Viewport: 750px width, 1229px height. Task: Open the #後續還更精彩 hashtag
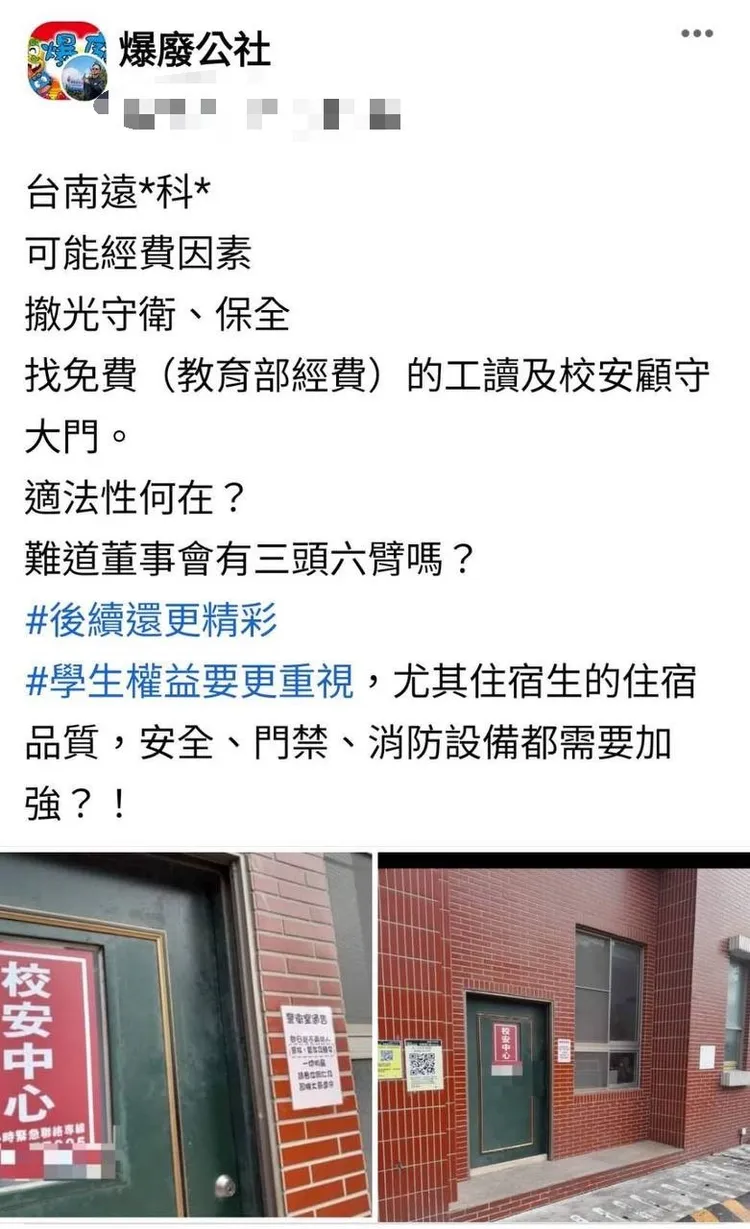pyautogui.click(x=151, y=621)
